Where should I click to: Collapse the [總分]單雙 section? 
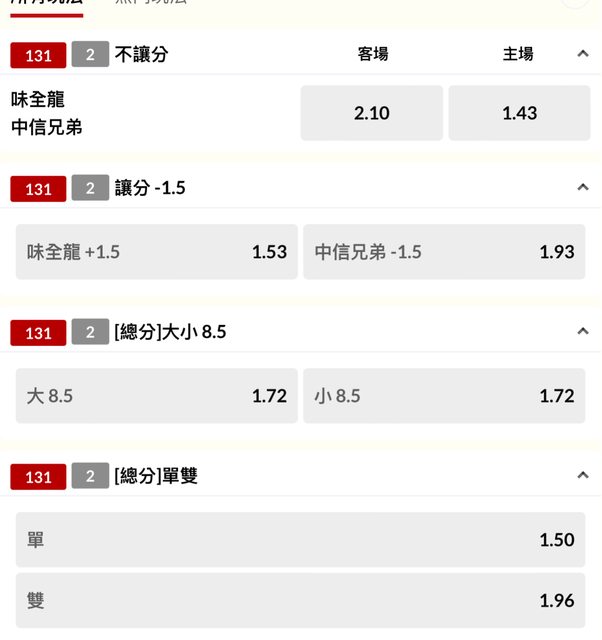(x=583, y=476)
